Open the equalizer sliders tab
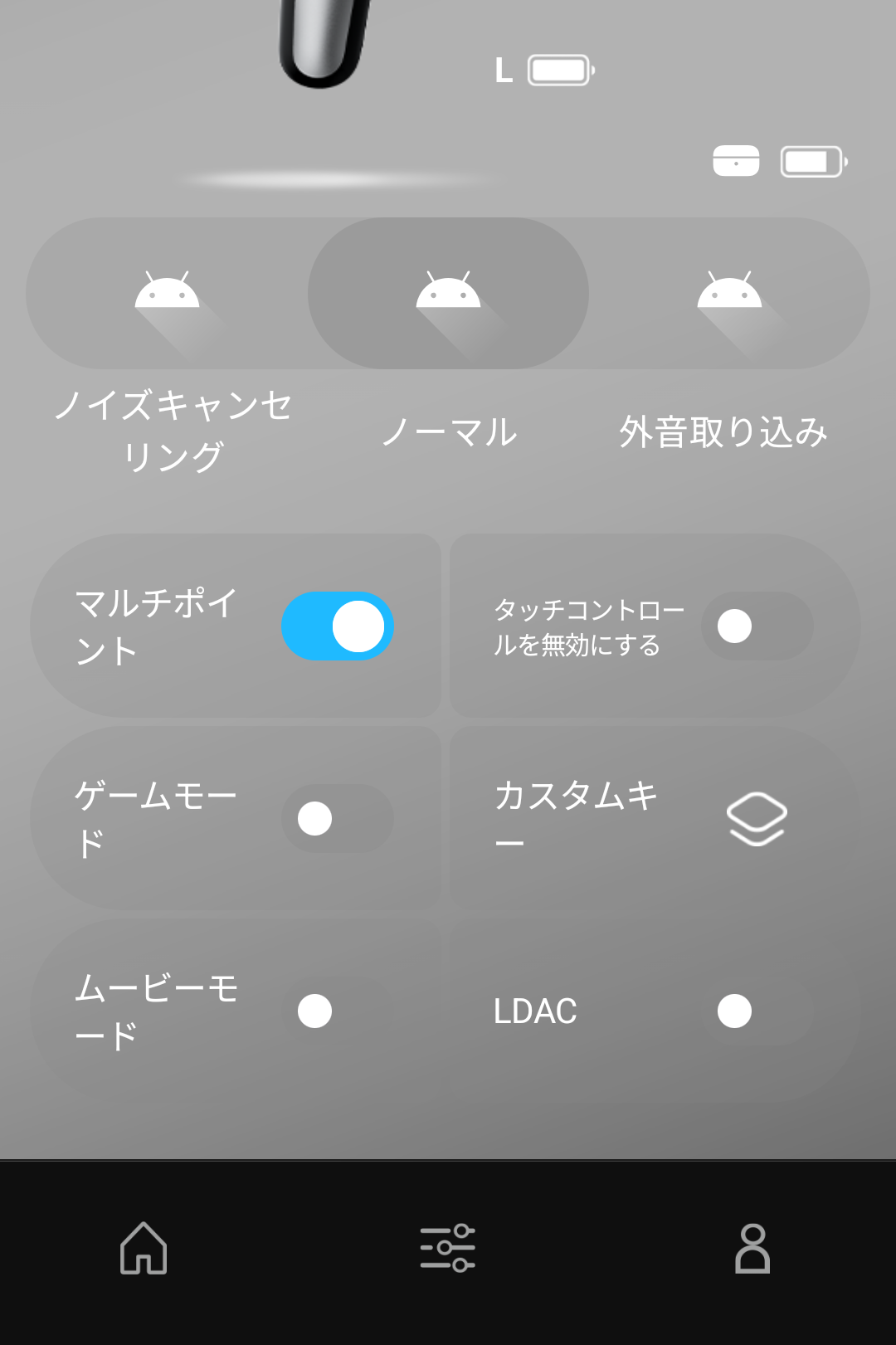Image resolution: width=896 pixels, height=1345 pixels. tap(448, 1248)
